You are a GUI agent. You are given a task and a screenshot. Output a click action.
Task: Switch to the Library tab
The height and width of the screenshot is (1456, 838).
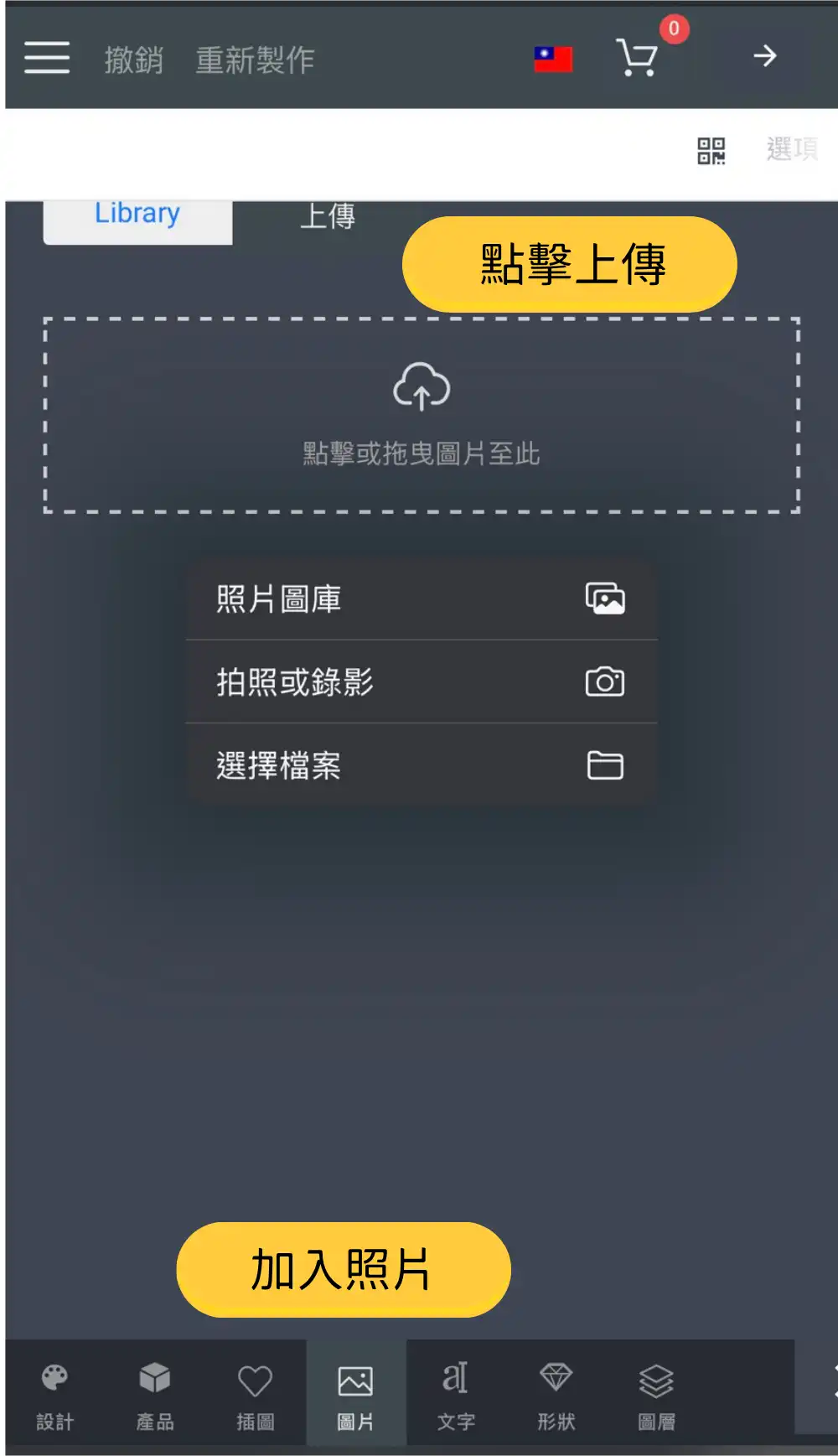tap(137, 215)
